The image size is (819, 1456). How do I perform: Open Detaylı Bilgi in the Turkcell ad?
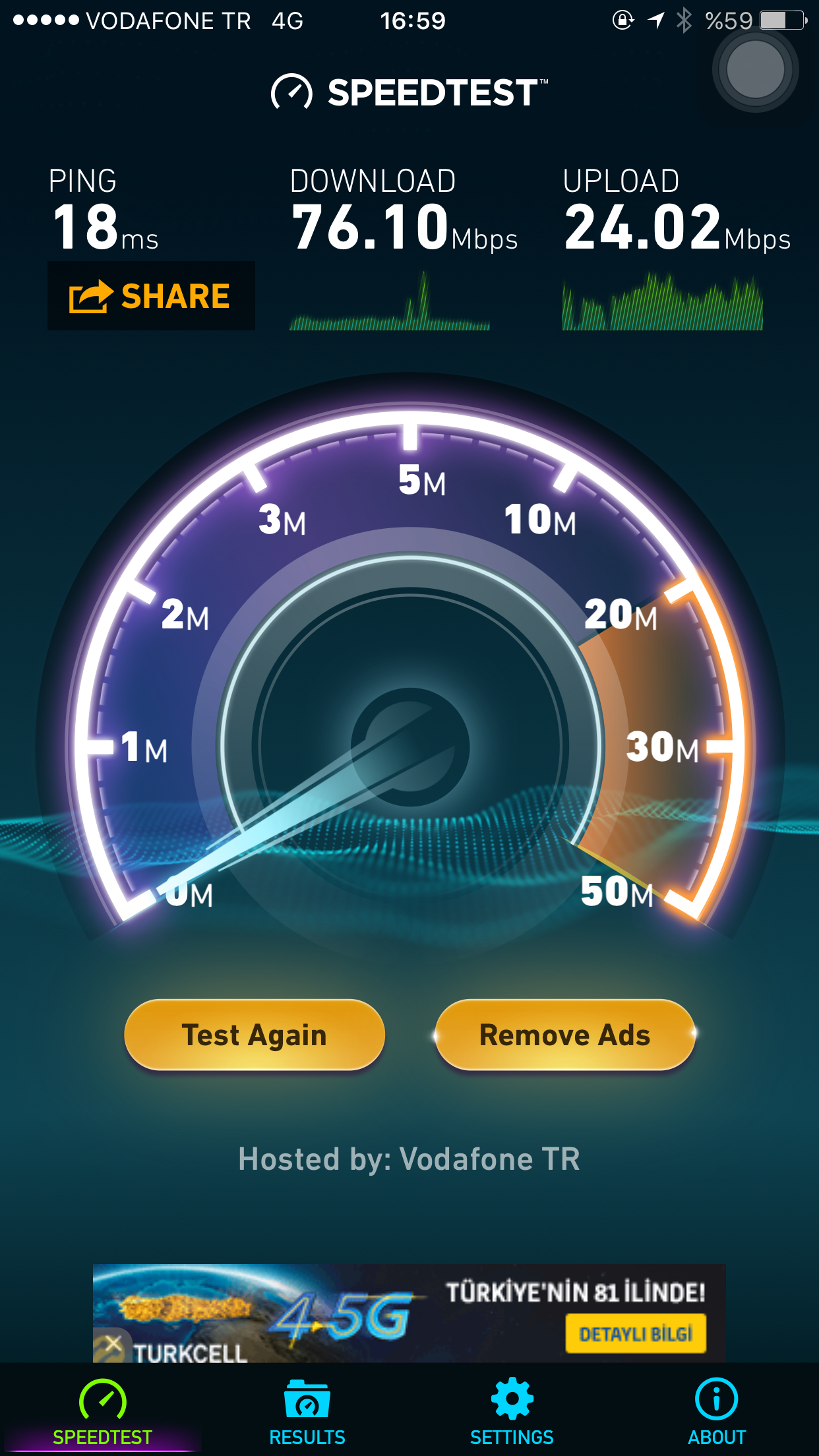tap(636, 1333)
